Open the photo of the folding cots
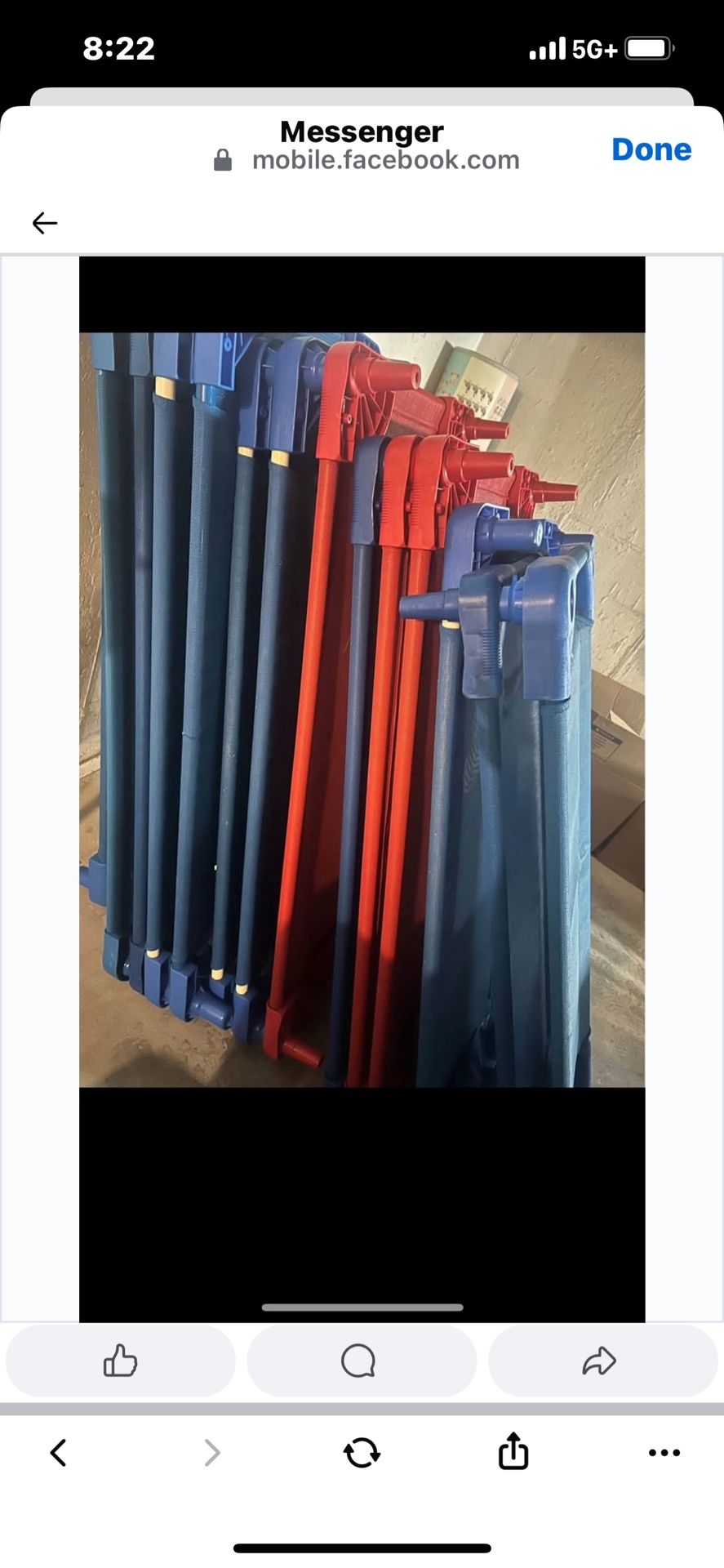 [362, 709]
